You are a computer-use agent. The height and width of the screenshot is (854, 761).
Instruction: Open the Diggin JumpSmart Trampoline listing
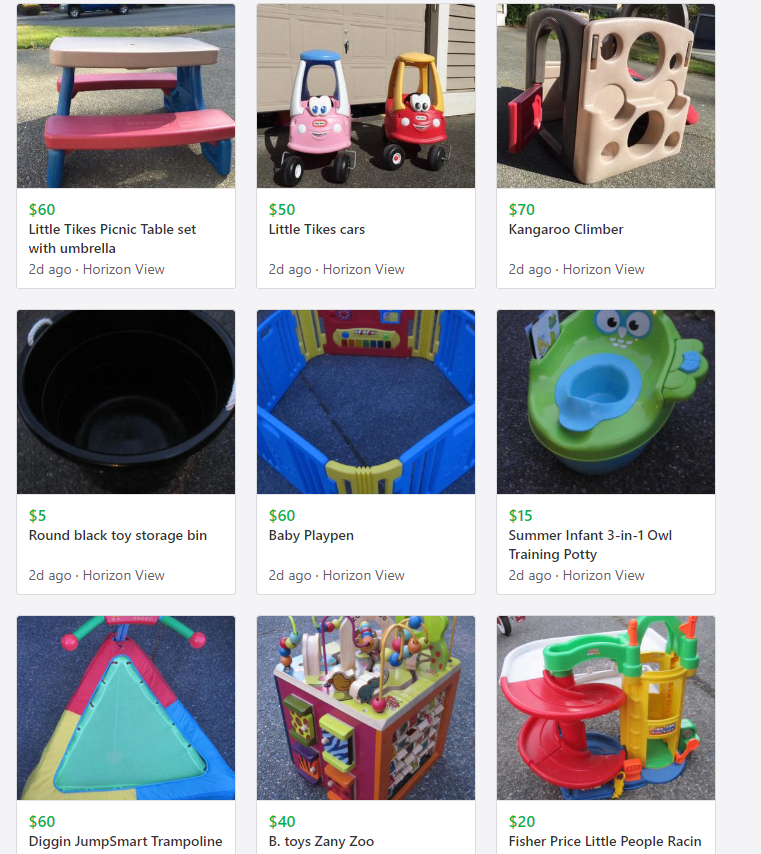(126, 708)
